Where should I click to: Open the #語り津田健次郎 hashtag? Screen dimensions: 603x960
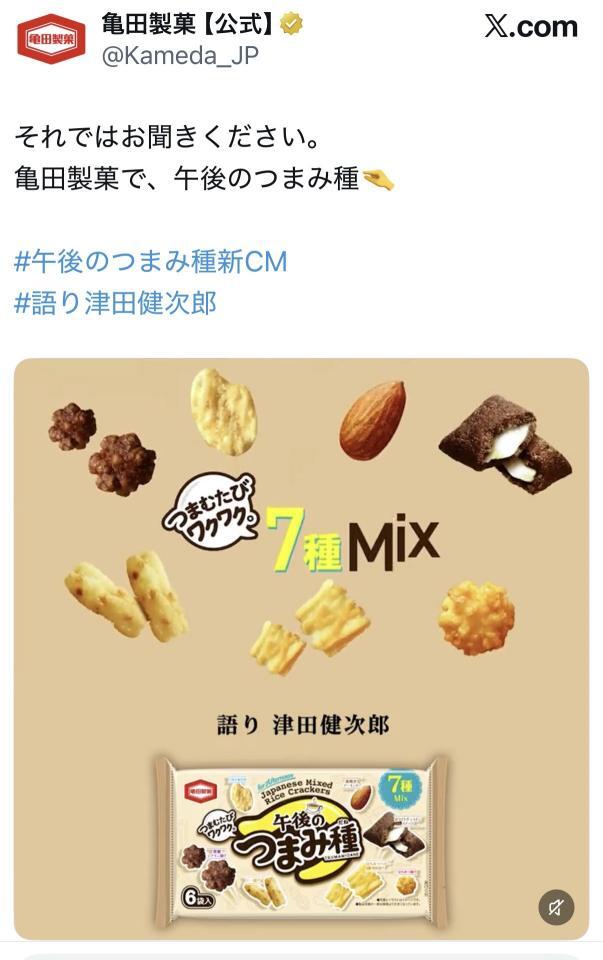[x=115, y=304]
